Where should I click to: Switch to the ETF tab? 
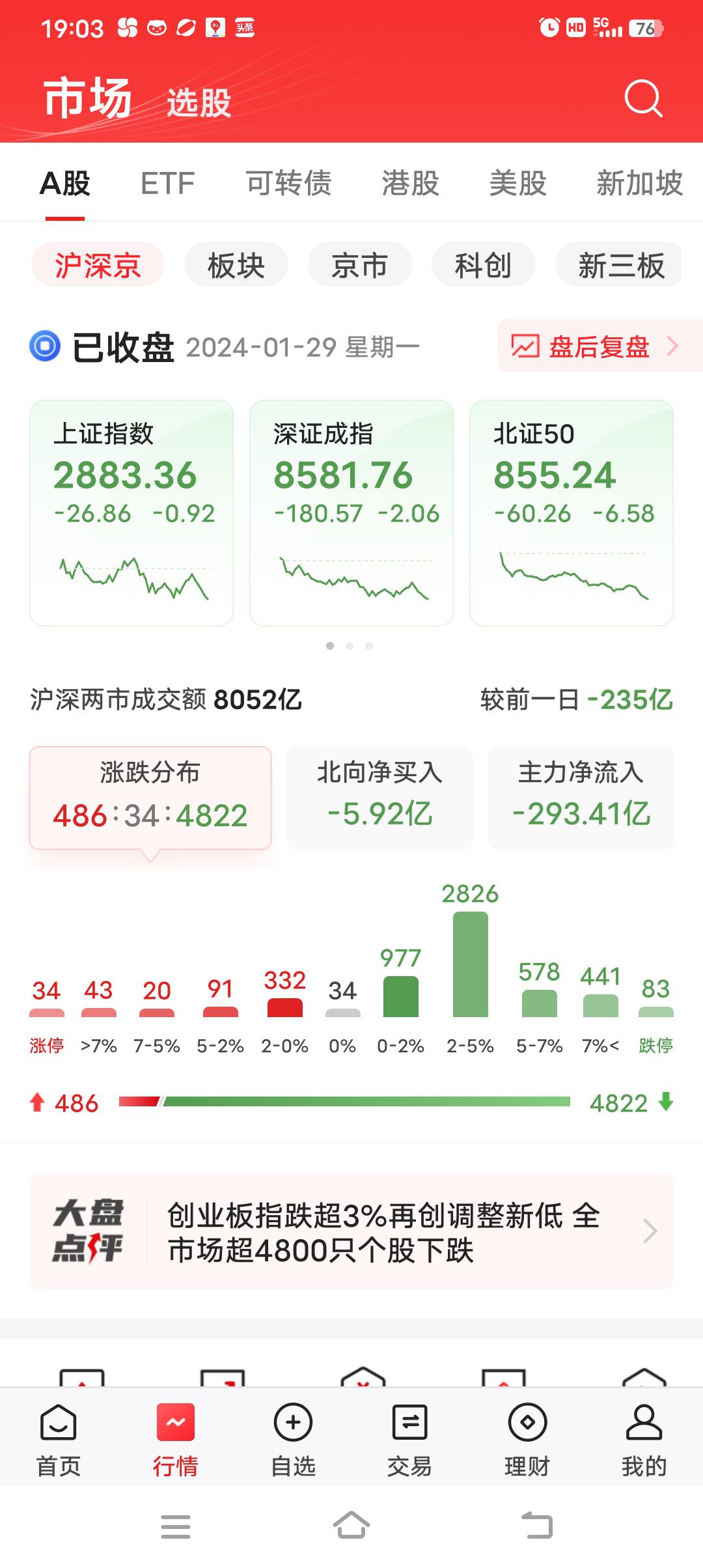(x=167, y=184)
